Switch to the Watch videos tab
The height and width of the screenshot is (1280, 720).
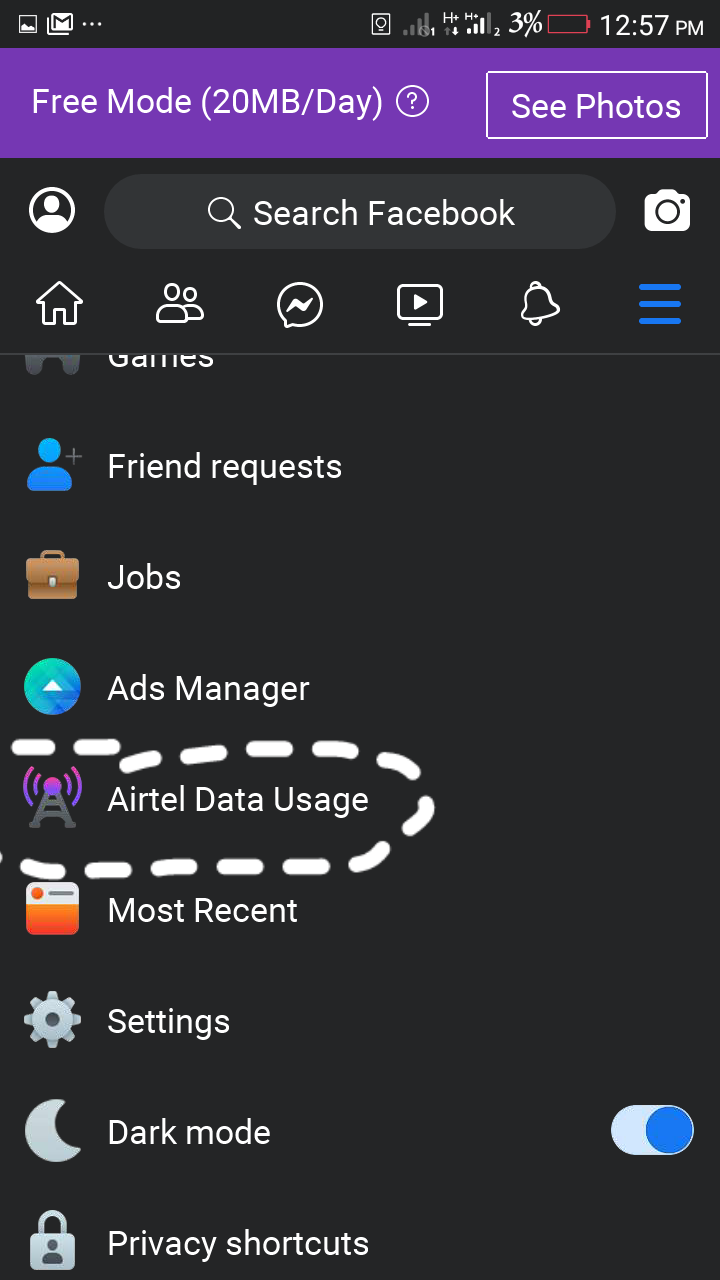420,304
